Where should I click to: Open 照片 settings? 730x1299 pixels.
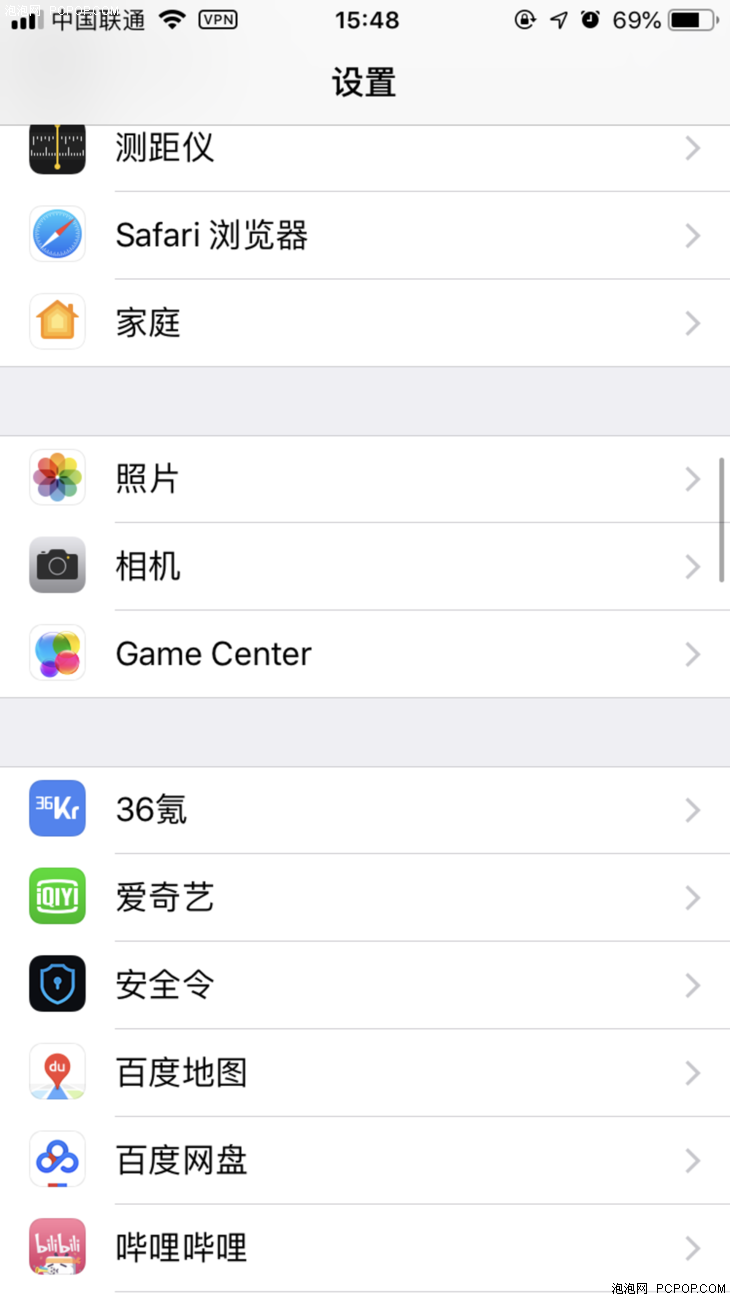coord(365,479)
